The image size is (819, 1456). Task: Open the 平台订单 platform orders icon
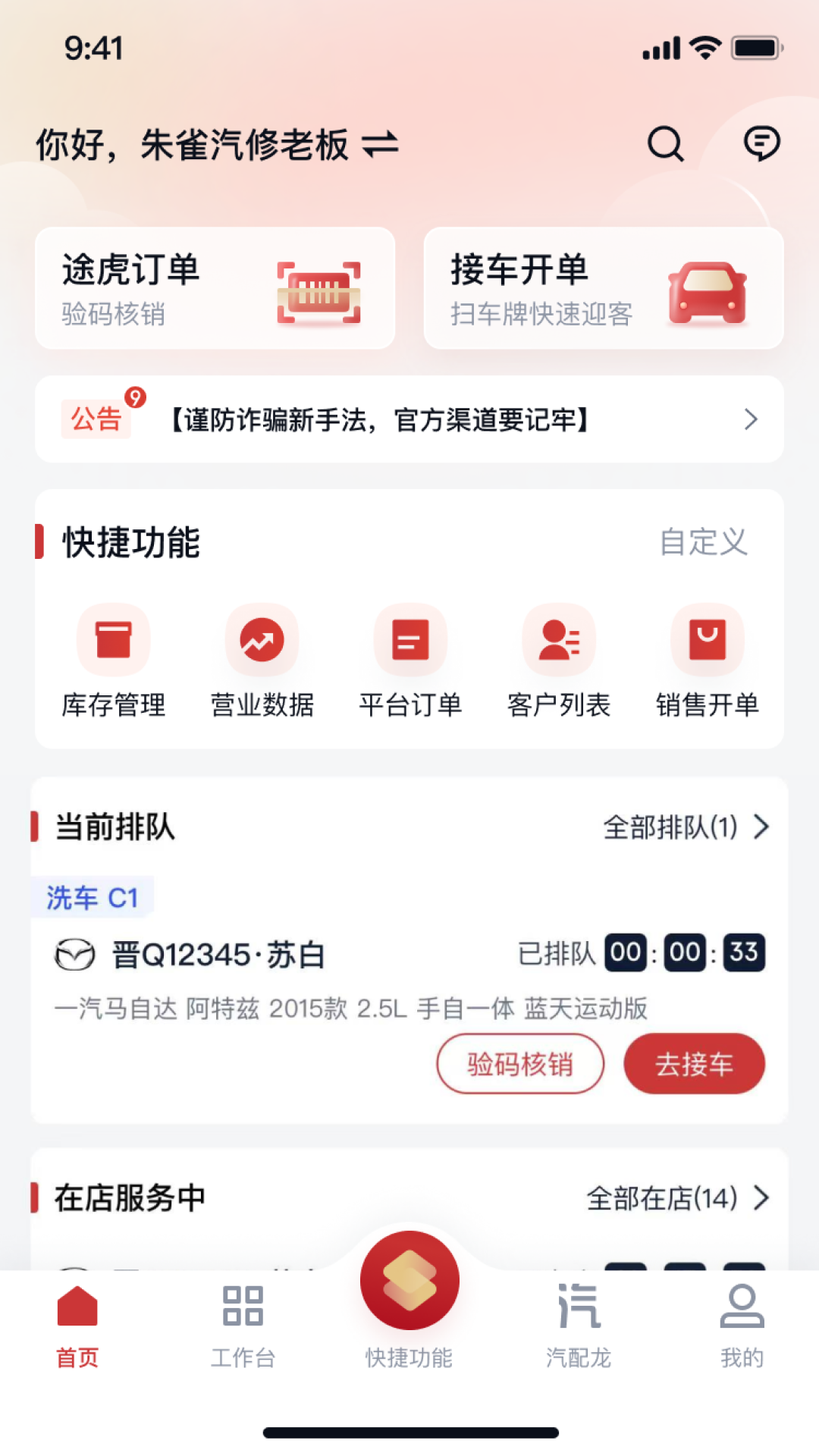(409, 638)
